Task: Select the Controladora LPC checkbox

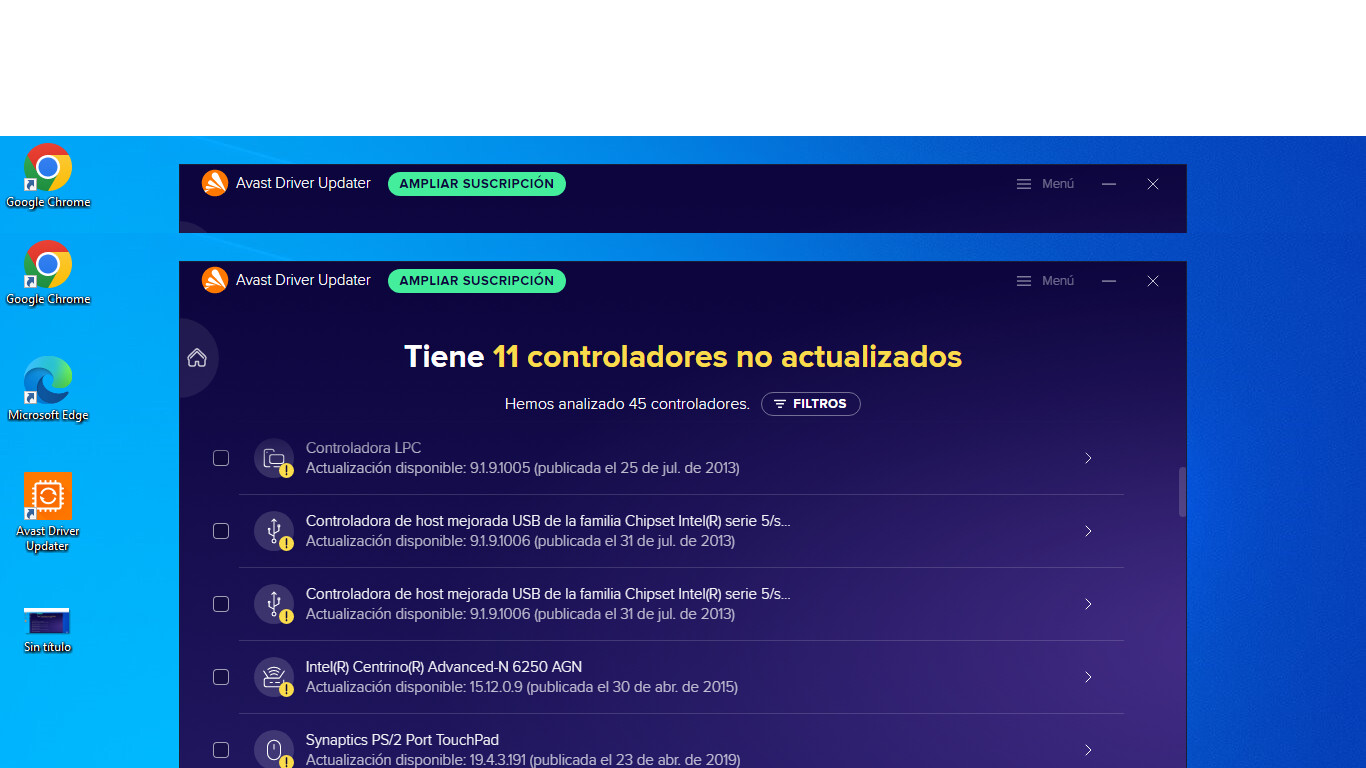Action: [221, 458]
